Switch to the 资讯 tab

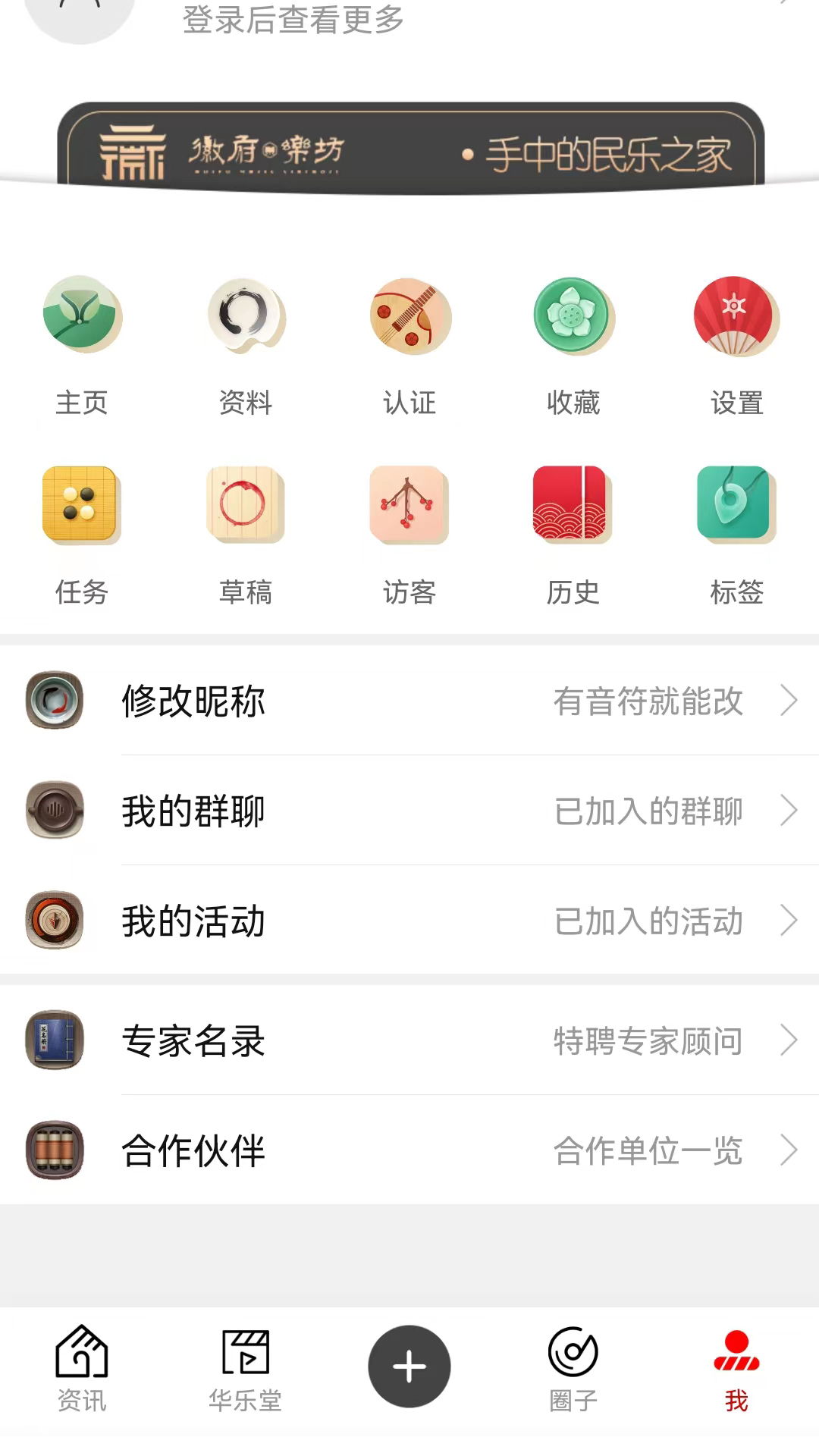coord(82,1369)
